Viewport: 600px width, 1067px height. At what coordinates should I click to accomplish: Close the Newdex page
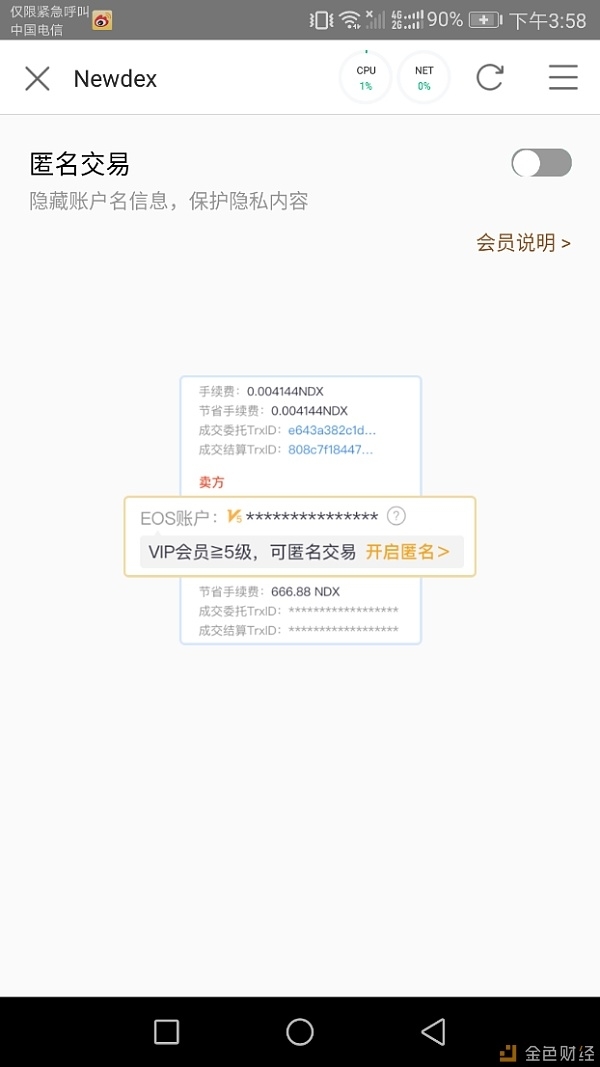(37, 78)
